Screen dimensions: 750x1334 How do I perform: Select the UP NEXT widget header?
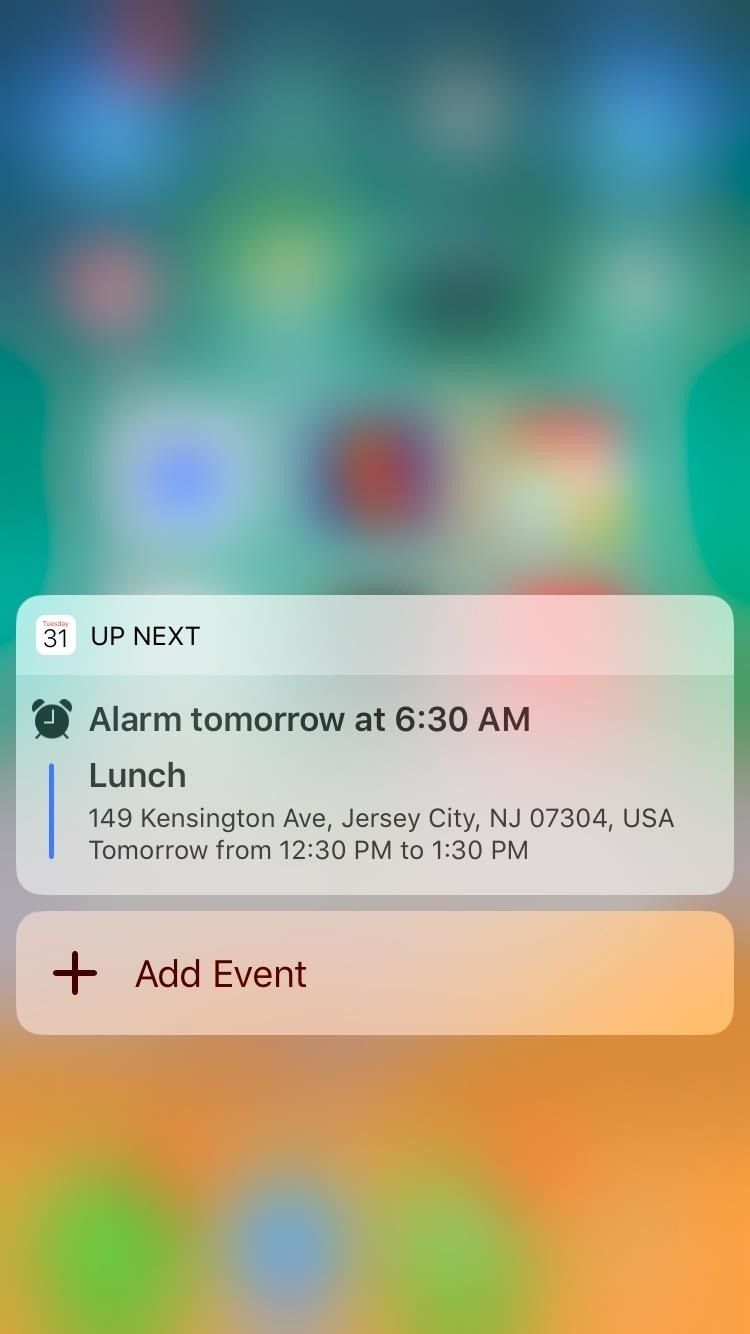pos(144,635)
